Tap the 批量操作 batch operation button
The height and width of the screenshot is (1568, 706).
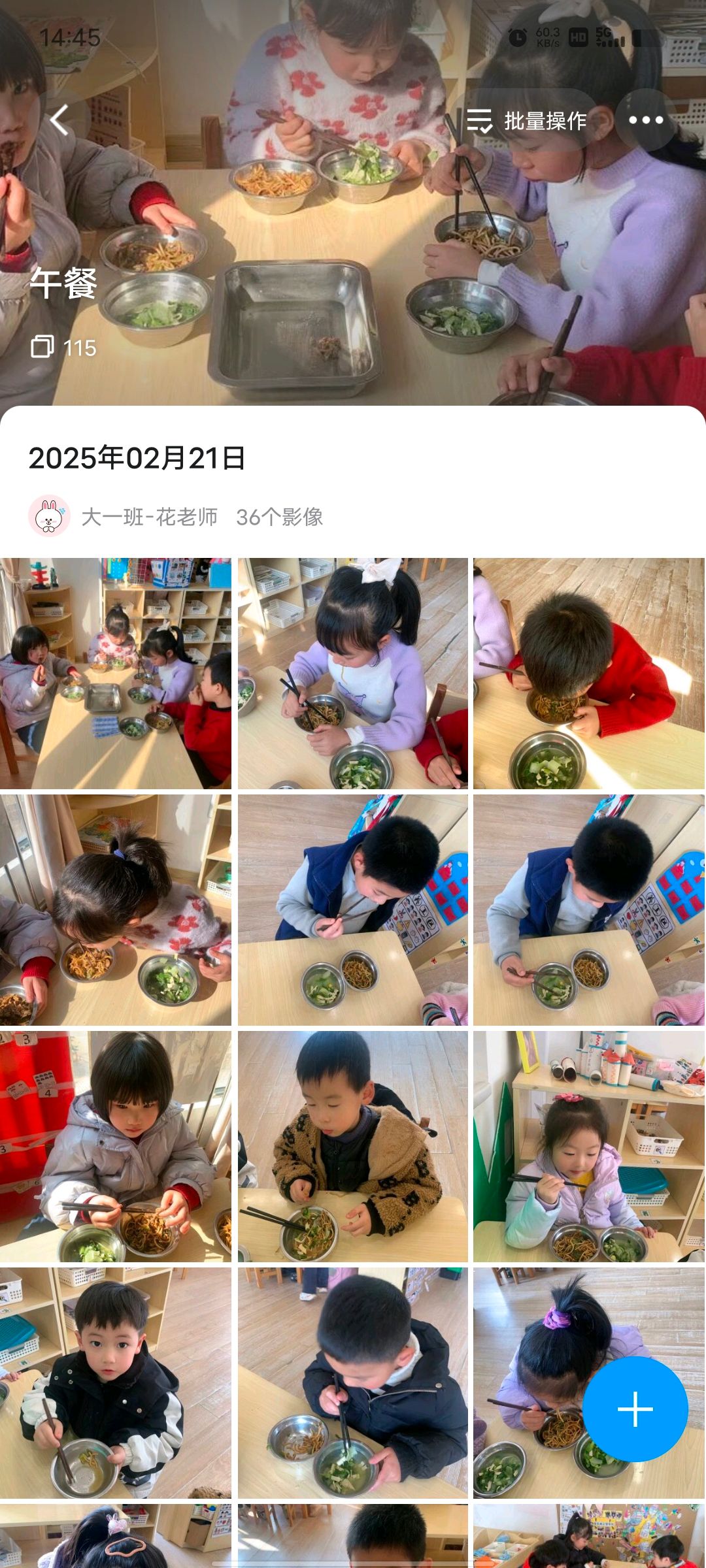point(527,121)
